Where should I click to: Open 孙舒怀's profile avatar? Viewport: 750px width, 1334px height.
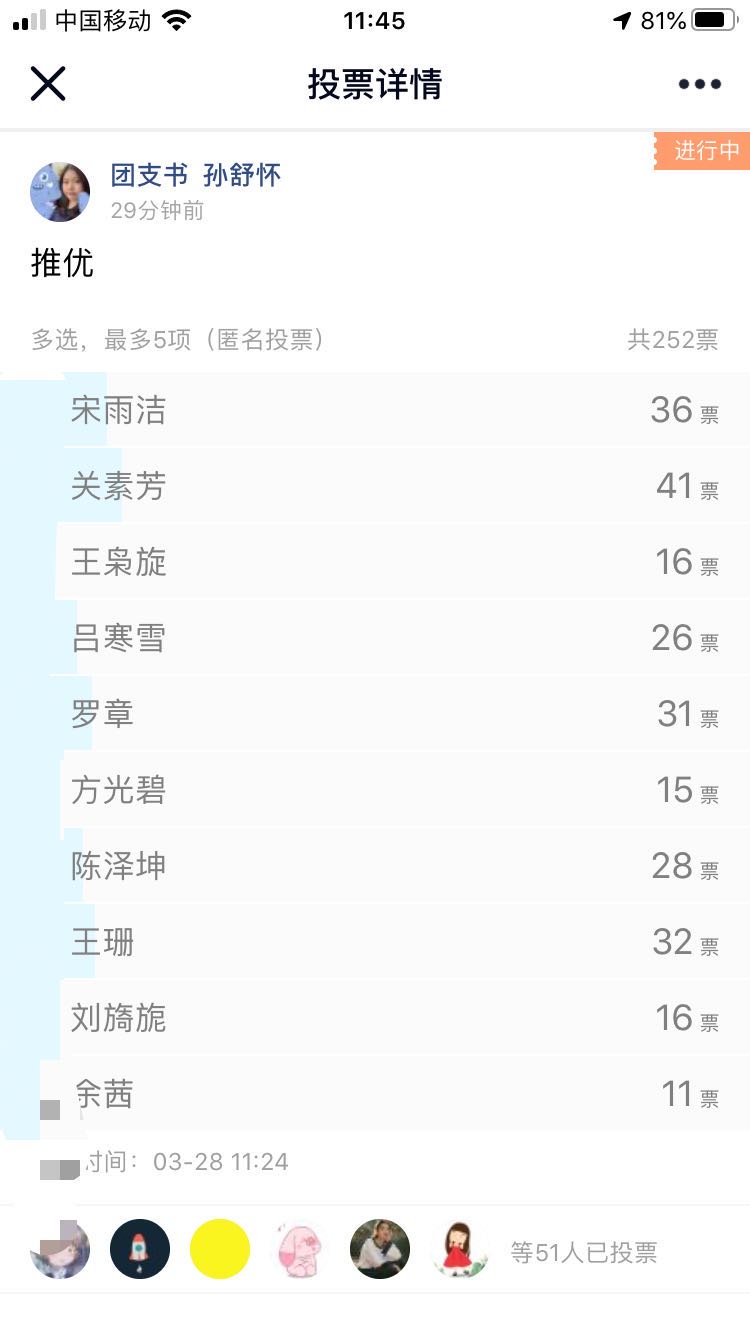[60, 192]
